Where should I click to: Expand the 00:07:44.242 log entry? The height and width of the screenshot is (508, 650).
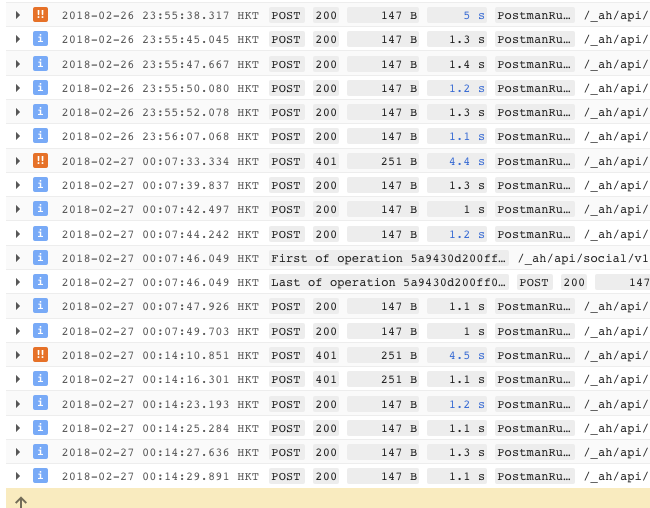[18, 234]
